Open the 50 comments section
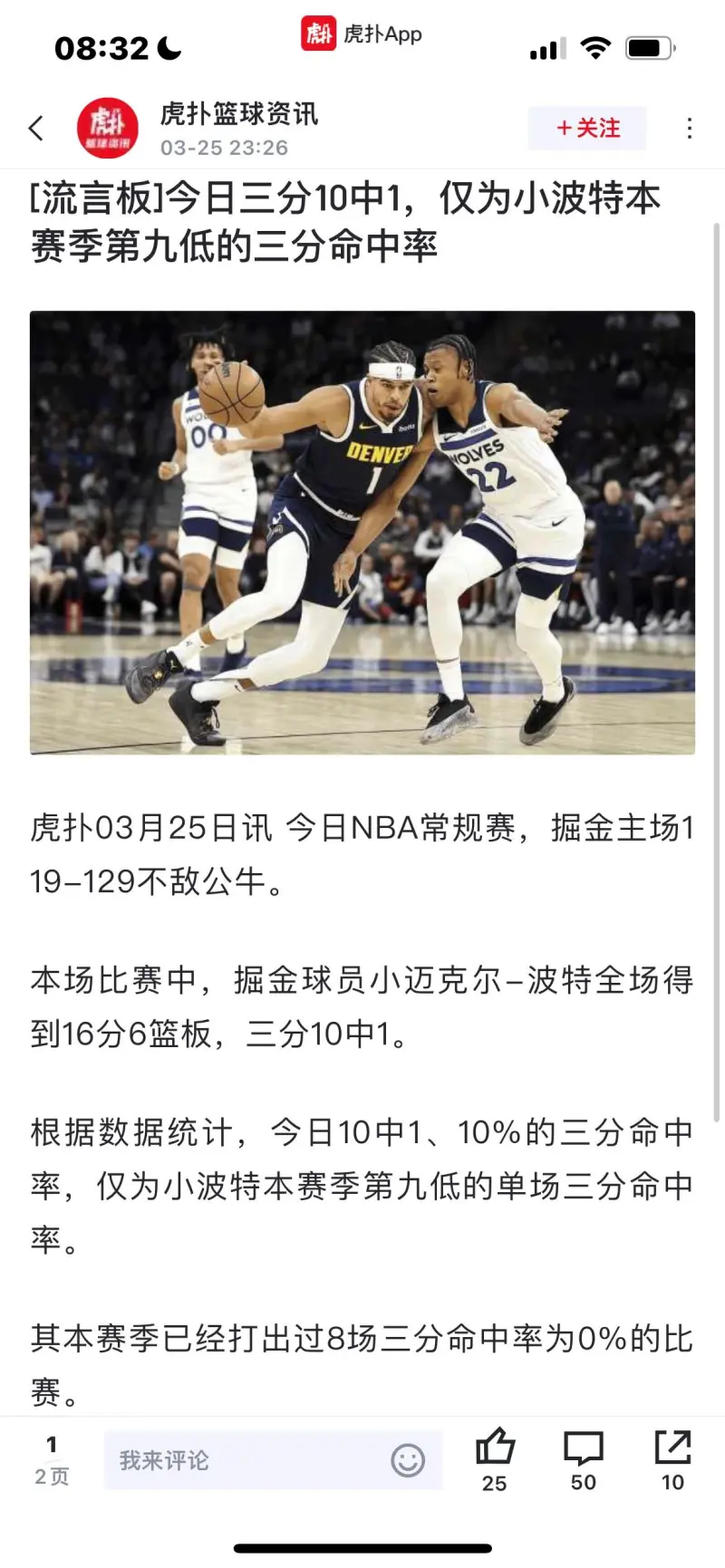Image resolution: width=725 pixels, height=1568 pixels. point(584,1449)
